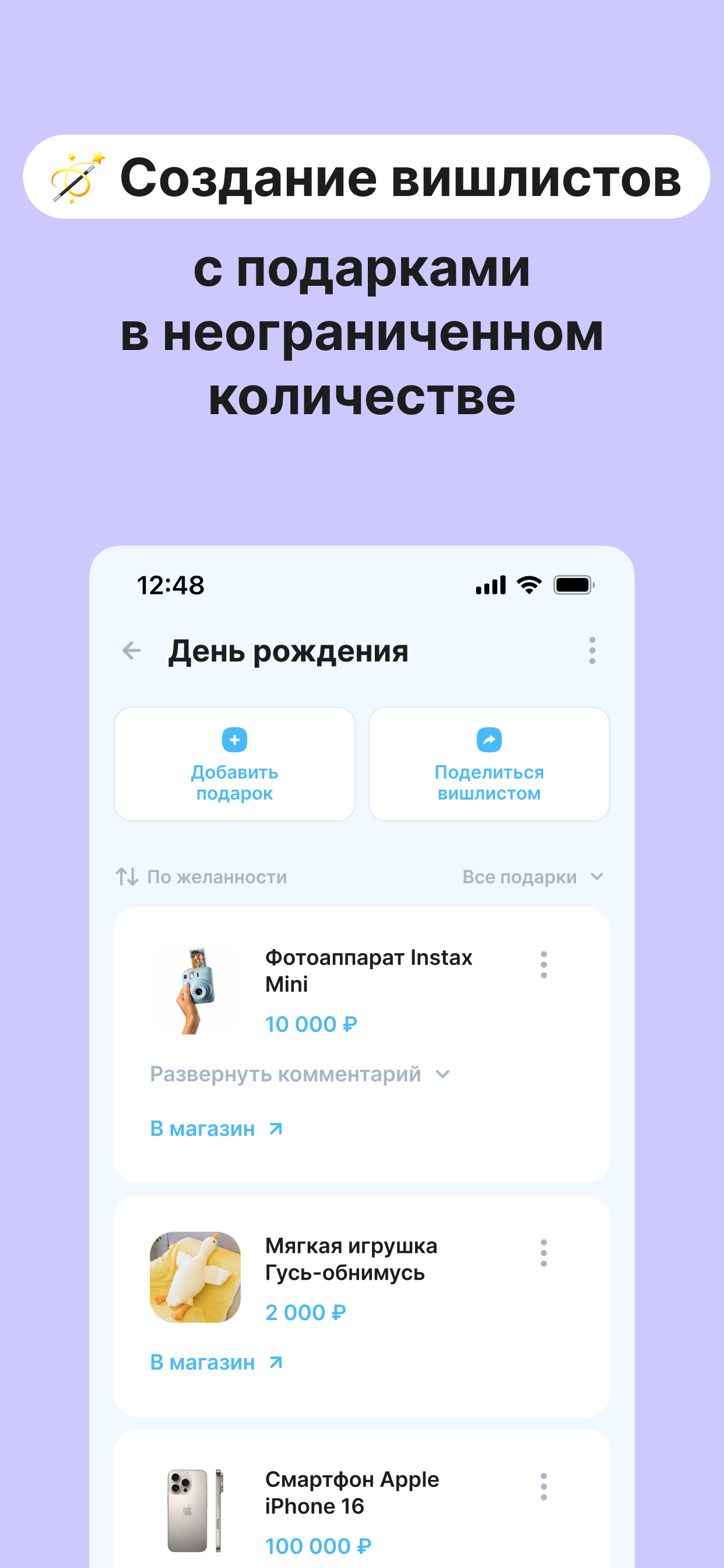This screenshot has width=724, height=1568.
Task: Open the Все подарки filter dropdown
Action: [598, 877]
